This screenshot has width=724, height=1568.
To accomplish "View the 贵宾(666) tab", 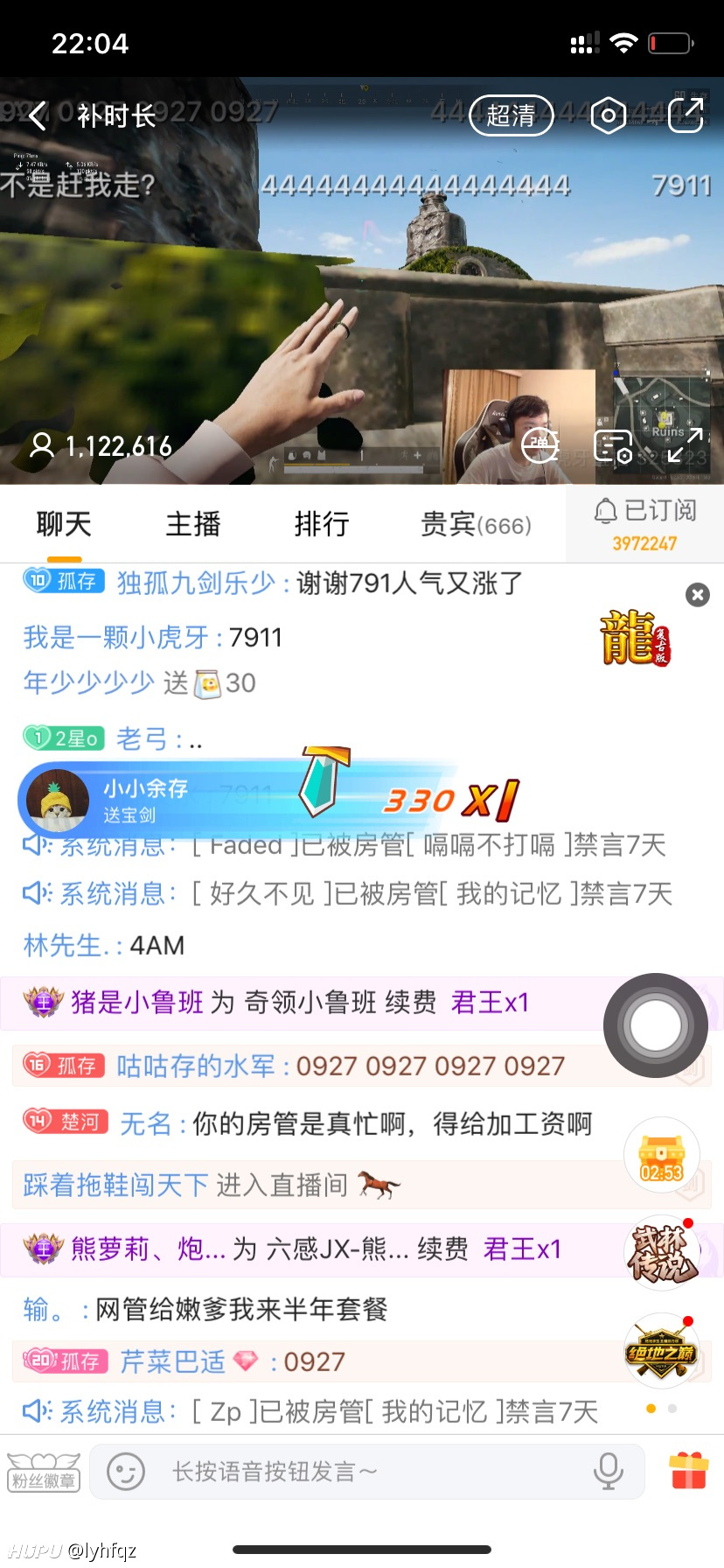I will coord(477,524).
